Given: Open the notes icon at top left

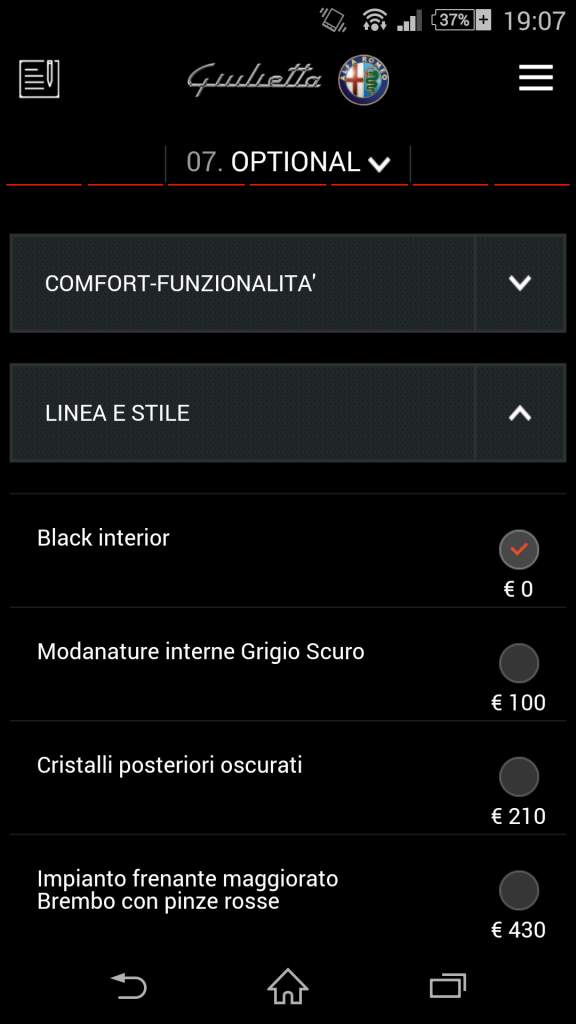Looking at the screenshot, I should point(39,79).
